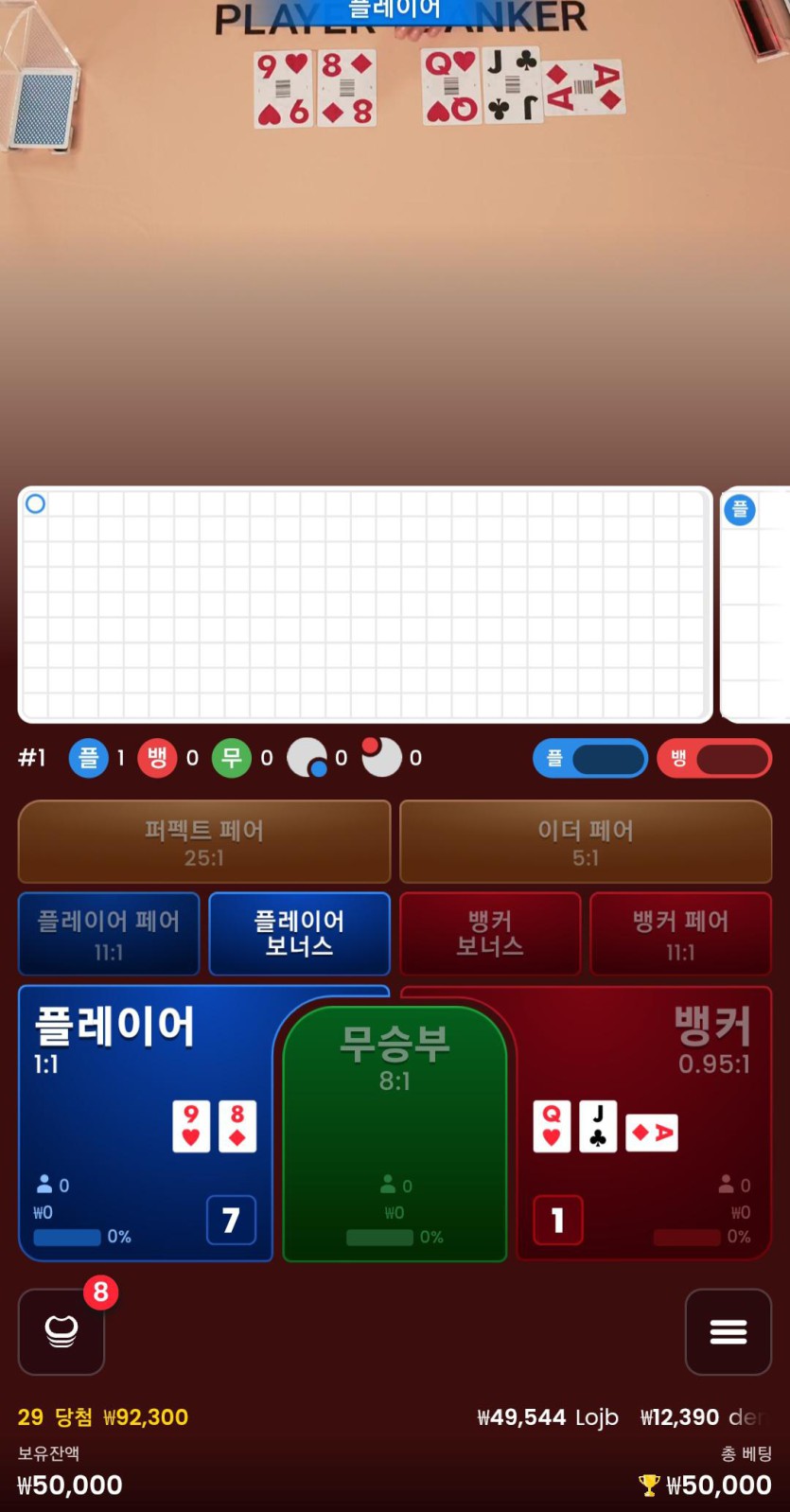Bet on 이더 페어 5:1
This screenshot has width=790, height=1512.
click(x=586, y=842)
